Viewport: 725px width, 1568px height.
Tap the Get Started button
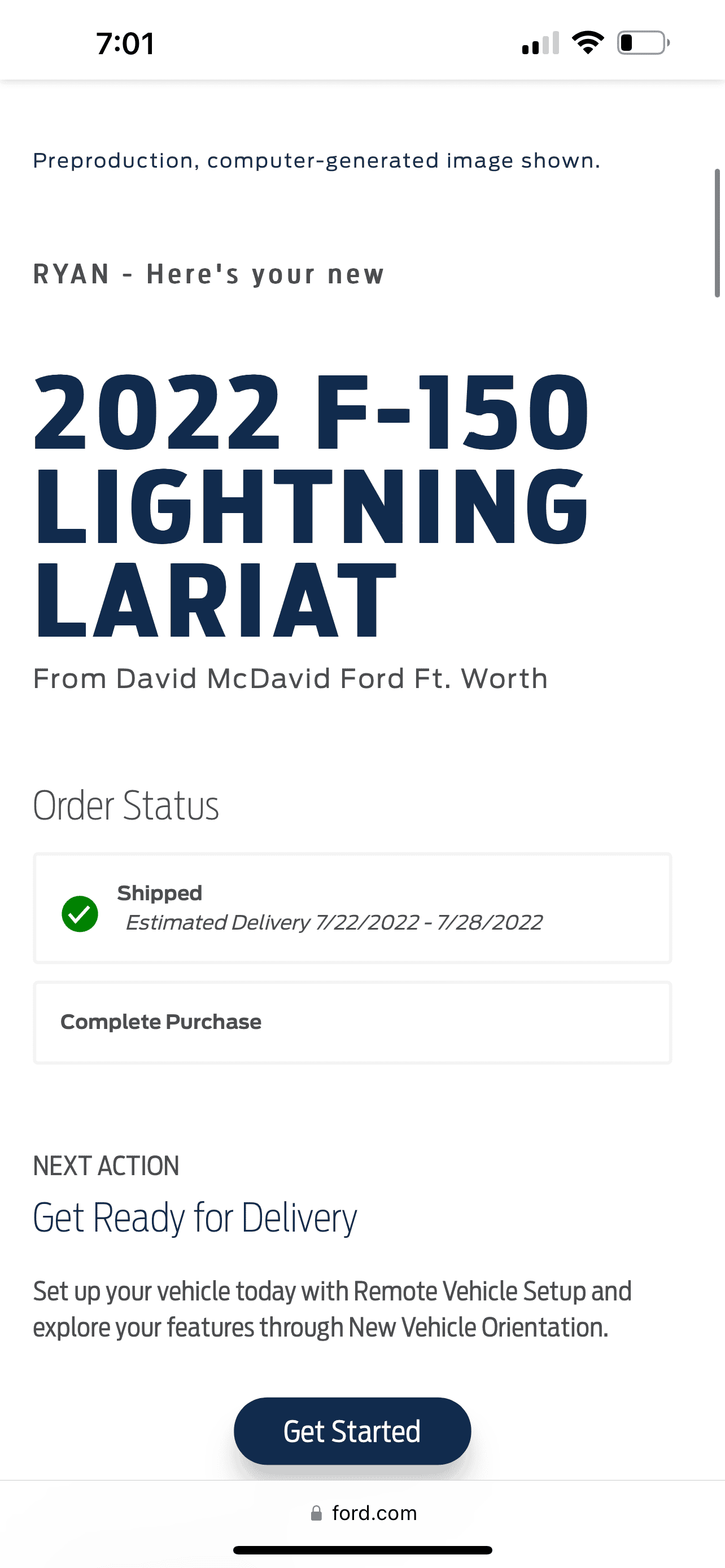(352, 1430)
